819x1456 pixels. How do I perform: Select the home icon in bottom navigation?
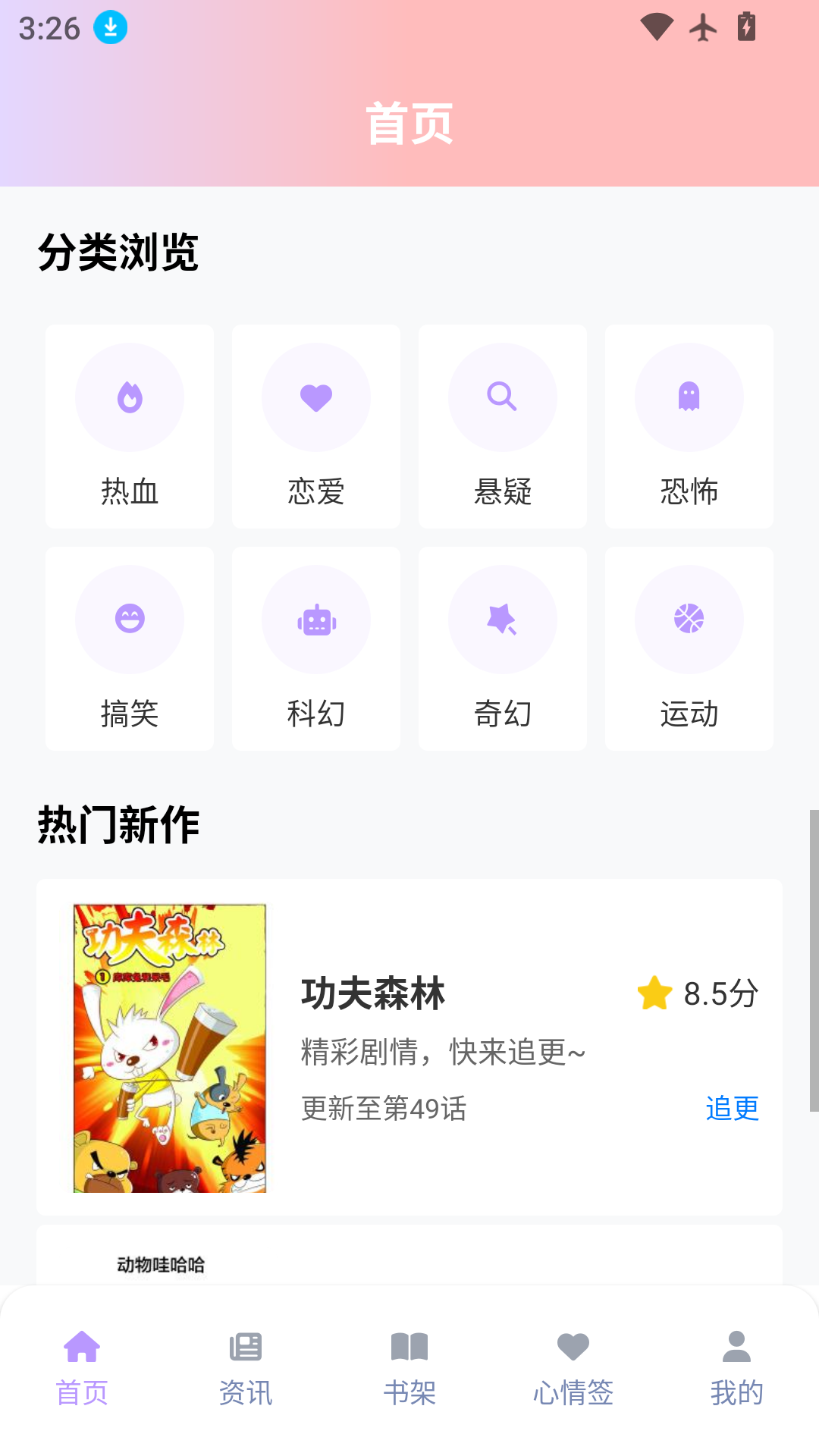[x=81, y=1349]
